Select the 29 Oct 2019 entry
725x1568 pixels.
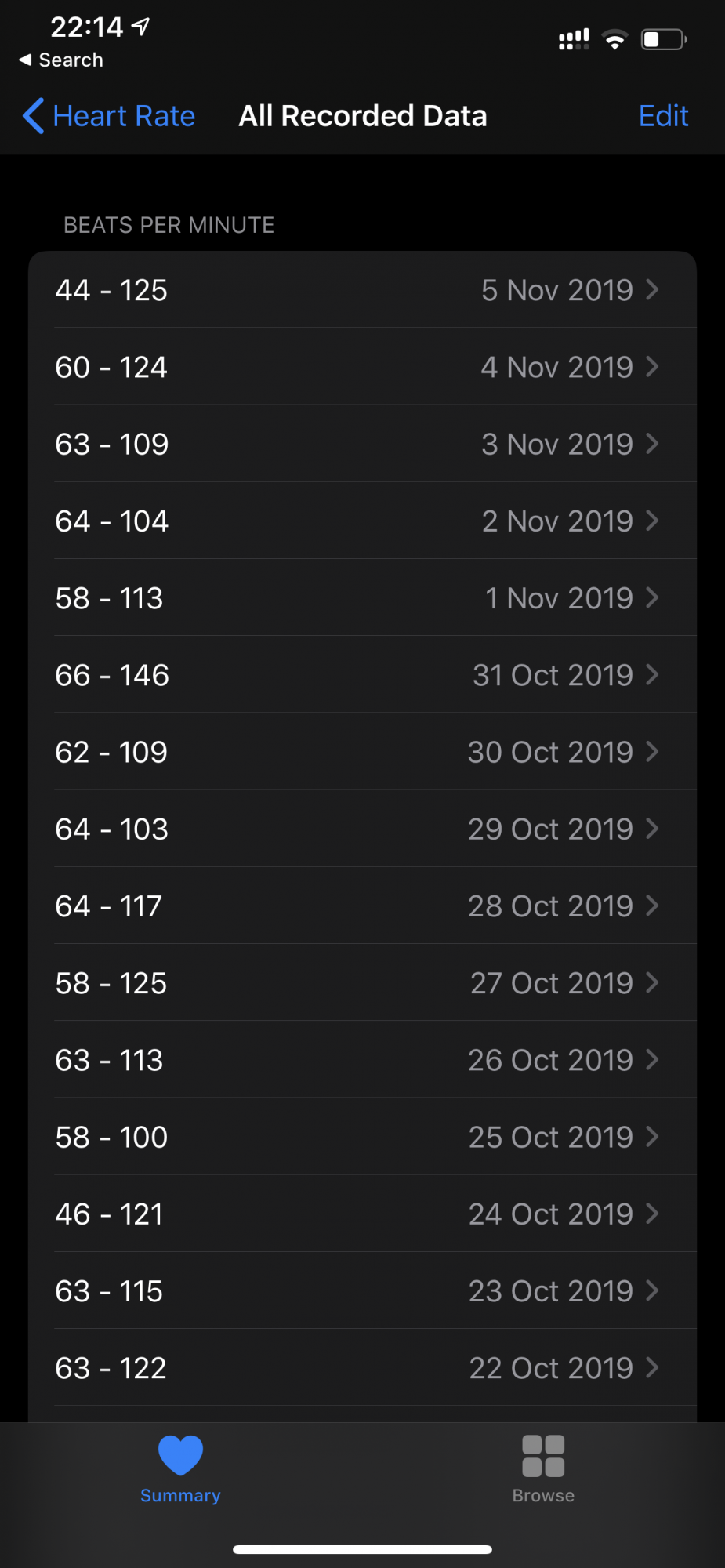pyautogui.click(x=362, y=829)
